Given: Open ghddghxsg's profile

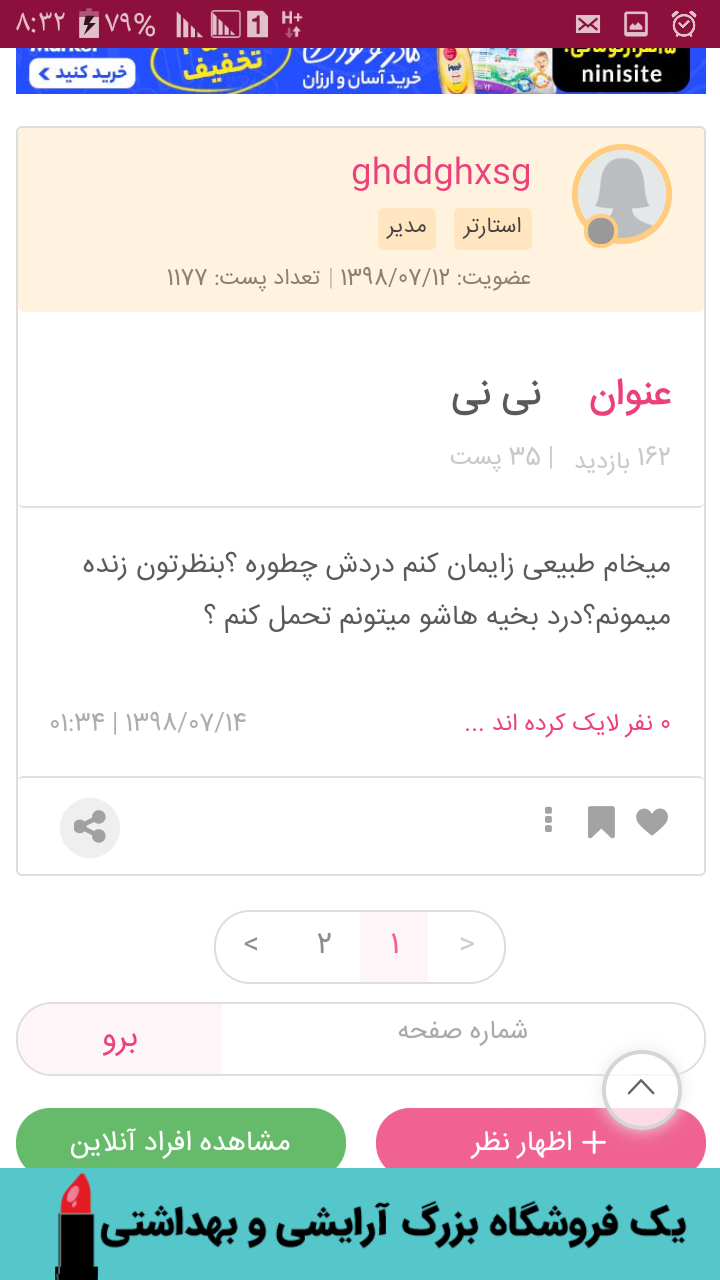Looking at the screenshot, I should pyautogui.click(x=441, y=173).
